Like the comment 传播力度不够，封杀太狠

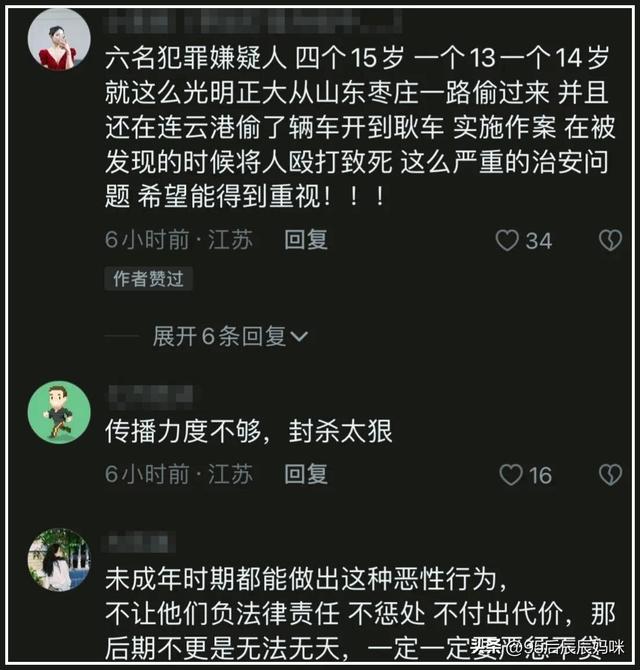click(x=511, y=474)
